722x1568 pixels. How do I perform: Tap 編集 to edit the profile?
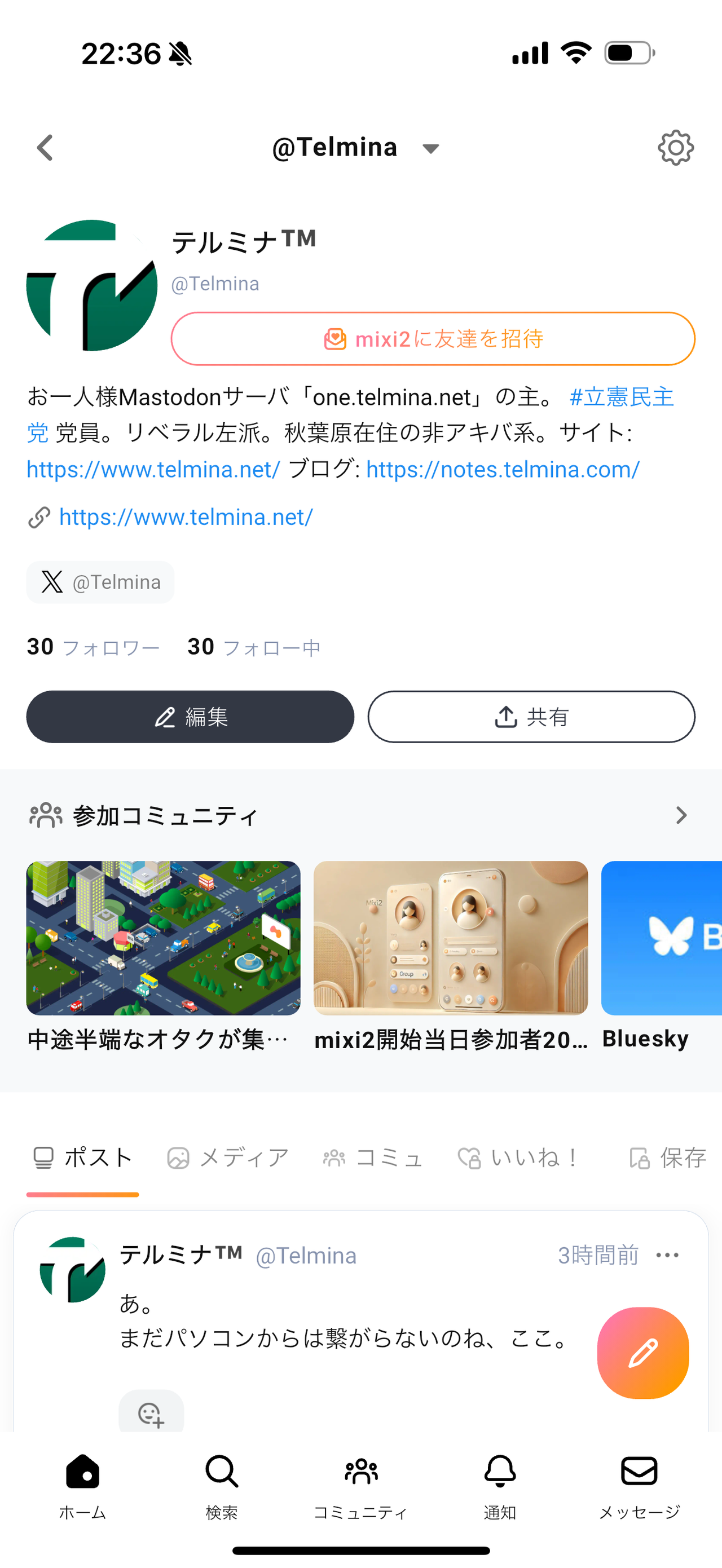(x=190, y=717)
